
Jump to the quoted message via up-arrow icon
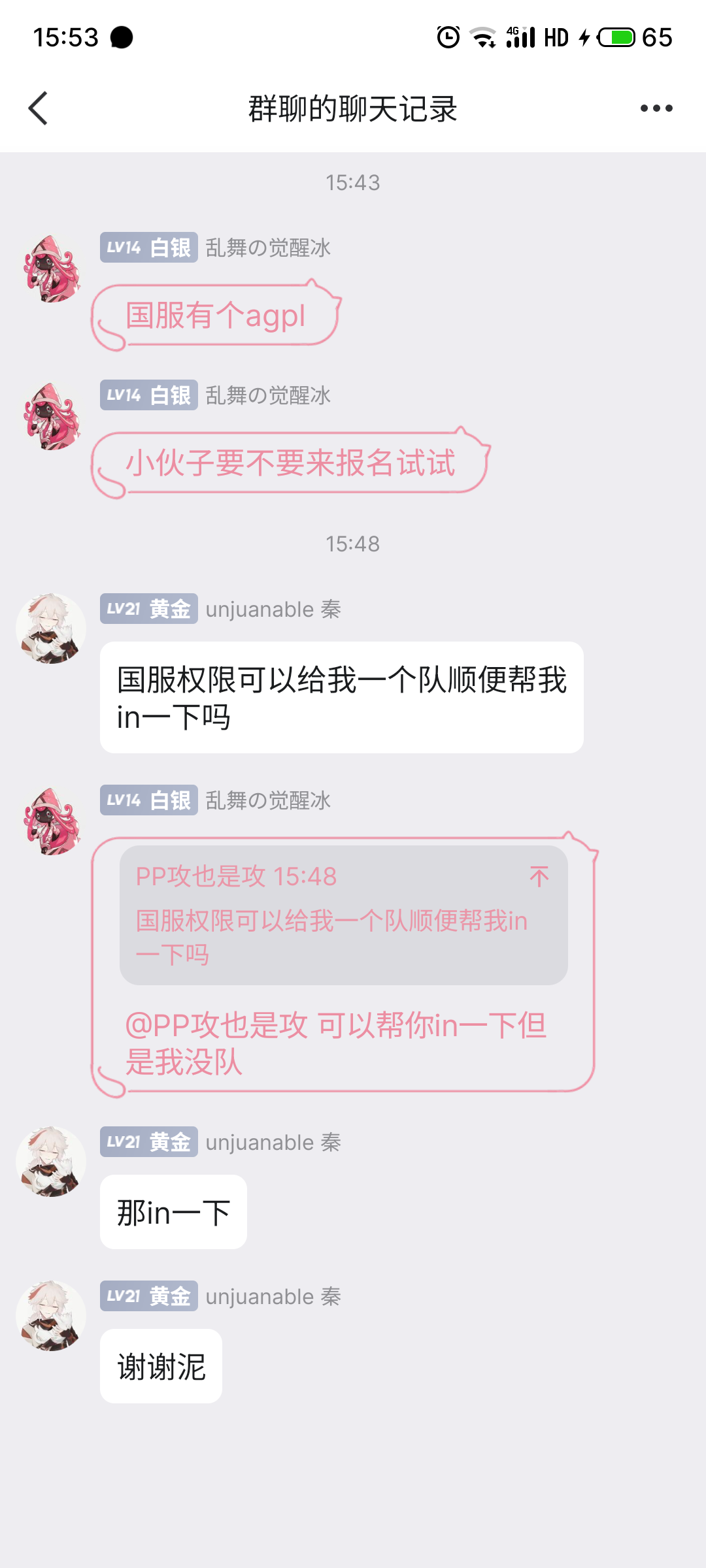click(539, 876)
